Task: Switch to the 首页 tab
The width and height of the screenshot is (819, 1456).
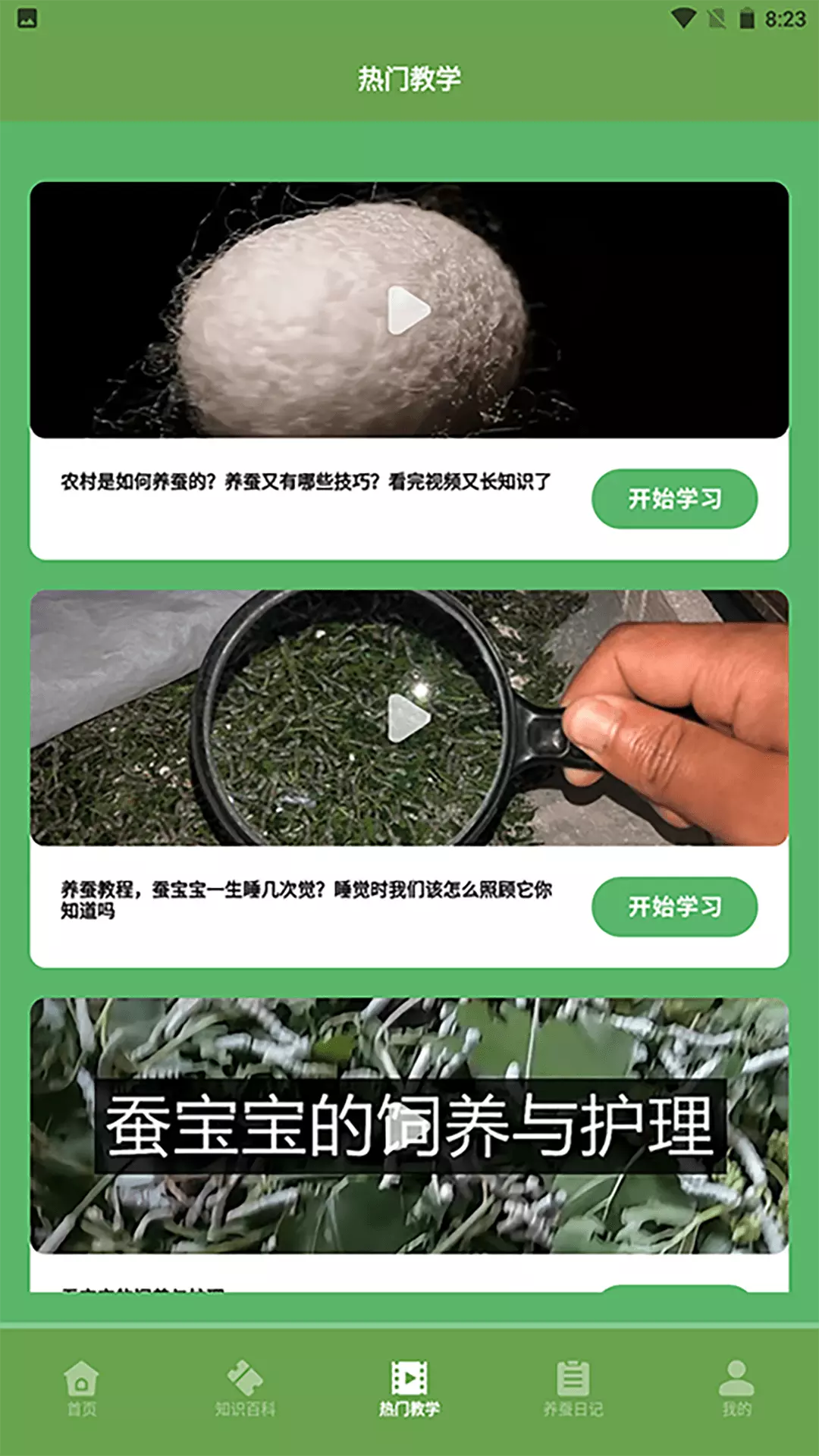Action: [82, 1388]
